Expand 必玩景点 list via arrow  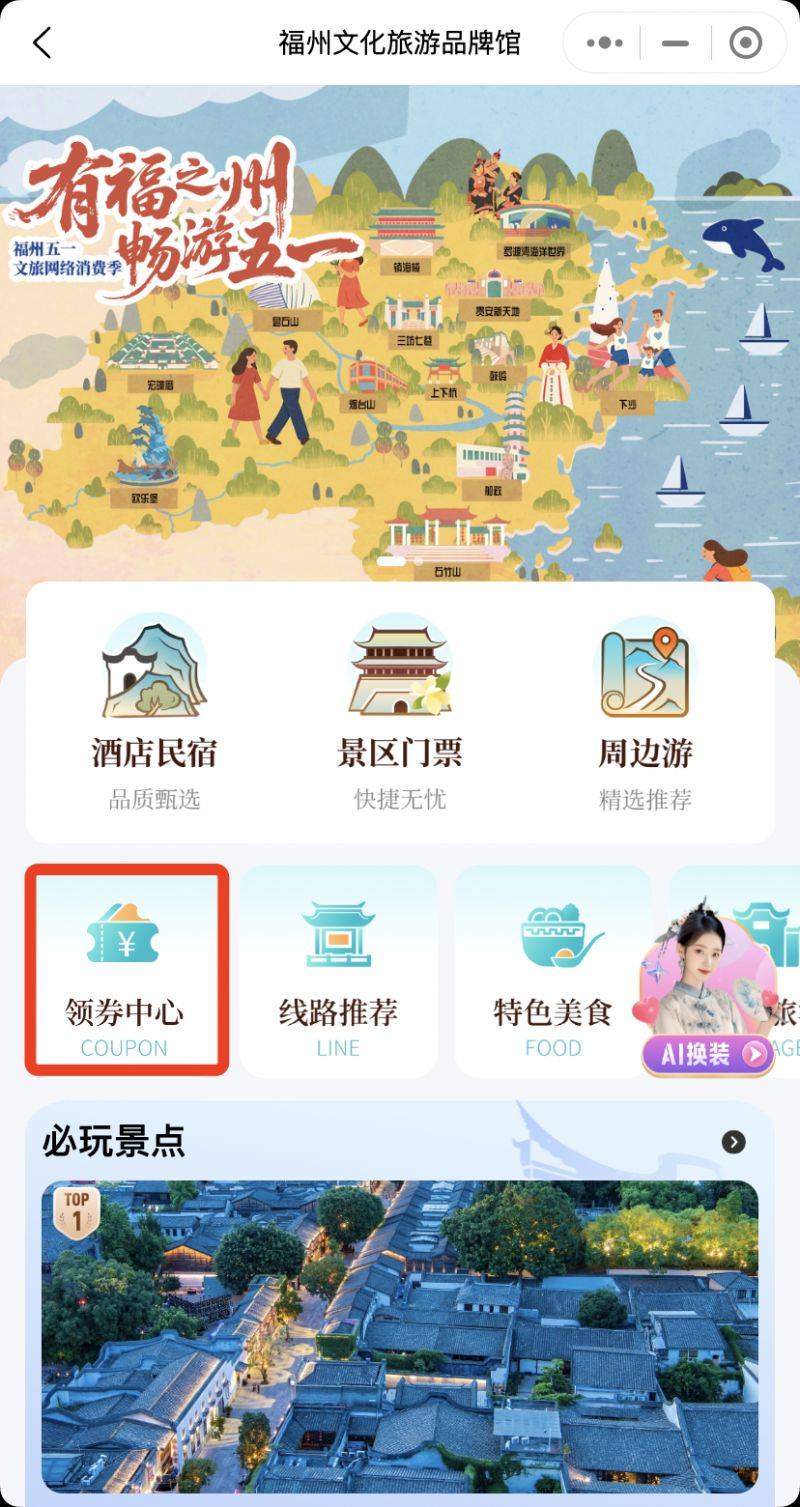734,1142
